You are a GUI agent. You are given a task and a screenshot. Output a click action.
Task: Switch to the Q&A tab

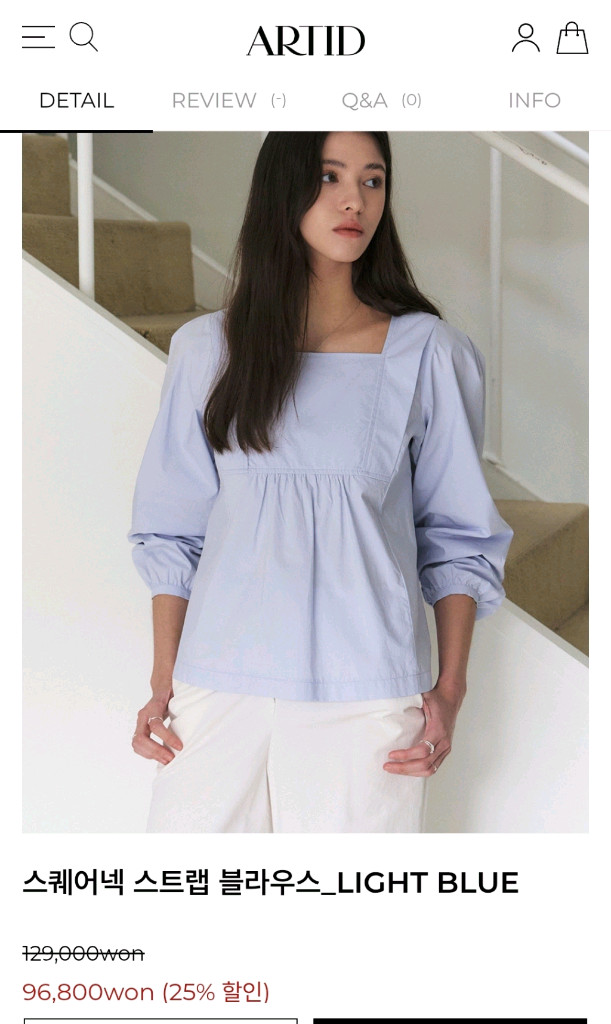point(381,101)
